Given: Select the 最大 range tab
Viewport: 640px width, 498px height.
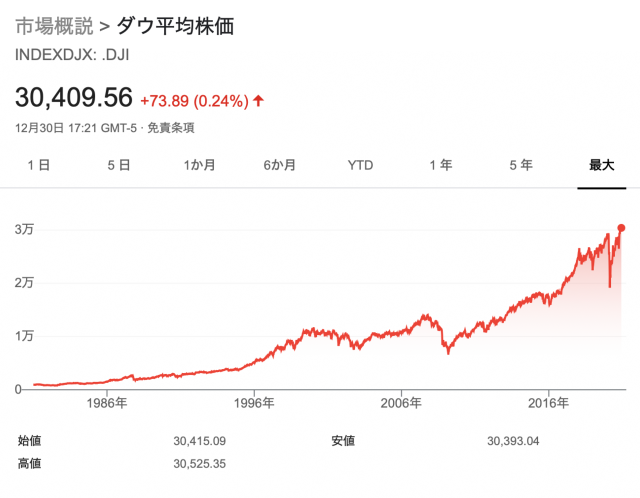Looking at the screenshot, I should click(x=600, y=165).
